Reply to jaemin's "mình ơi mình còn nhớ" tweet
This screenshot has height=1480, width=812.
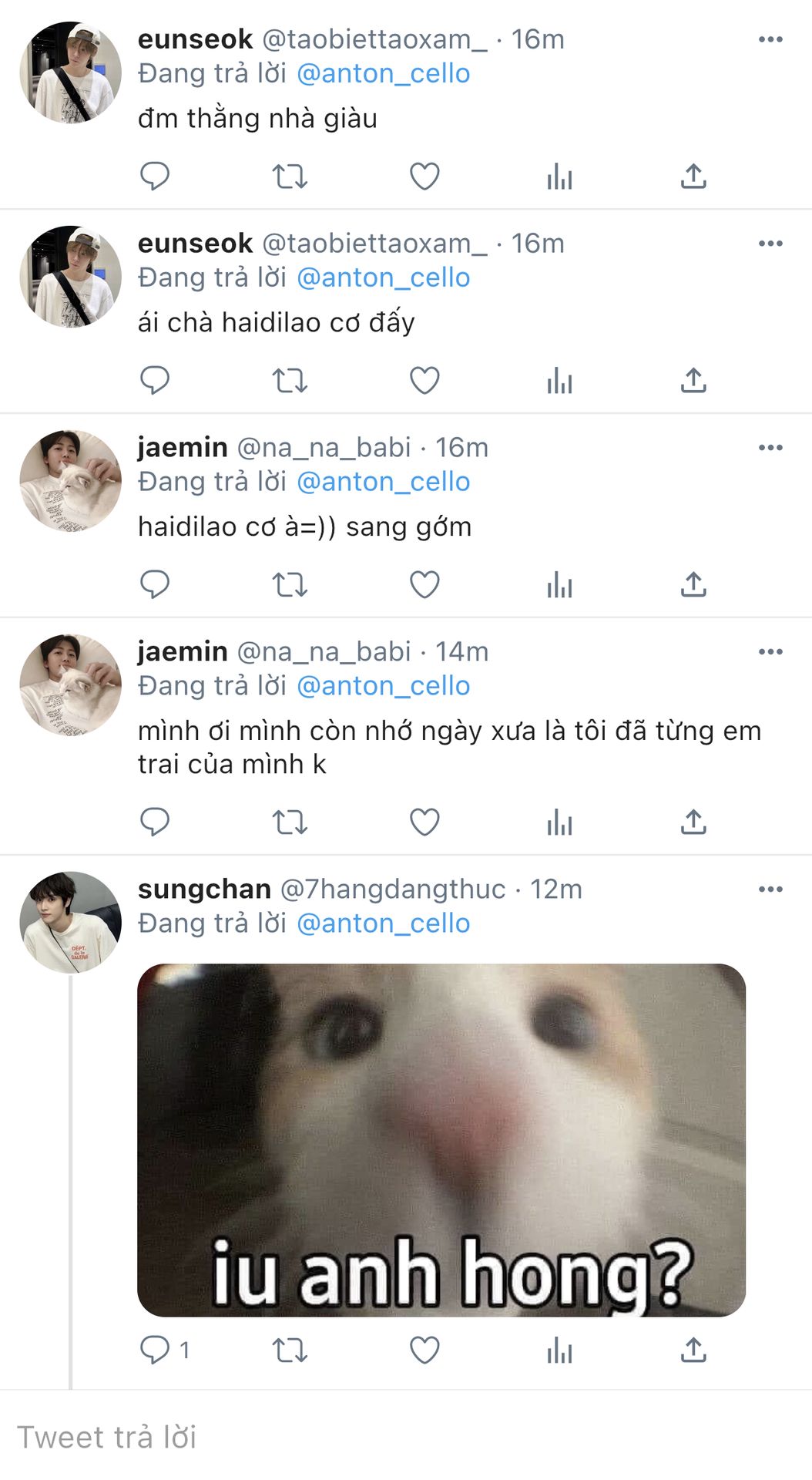click(x=155, y=822)
